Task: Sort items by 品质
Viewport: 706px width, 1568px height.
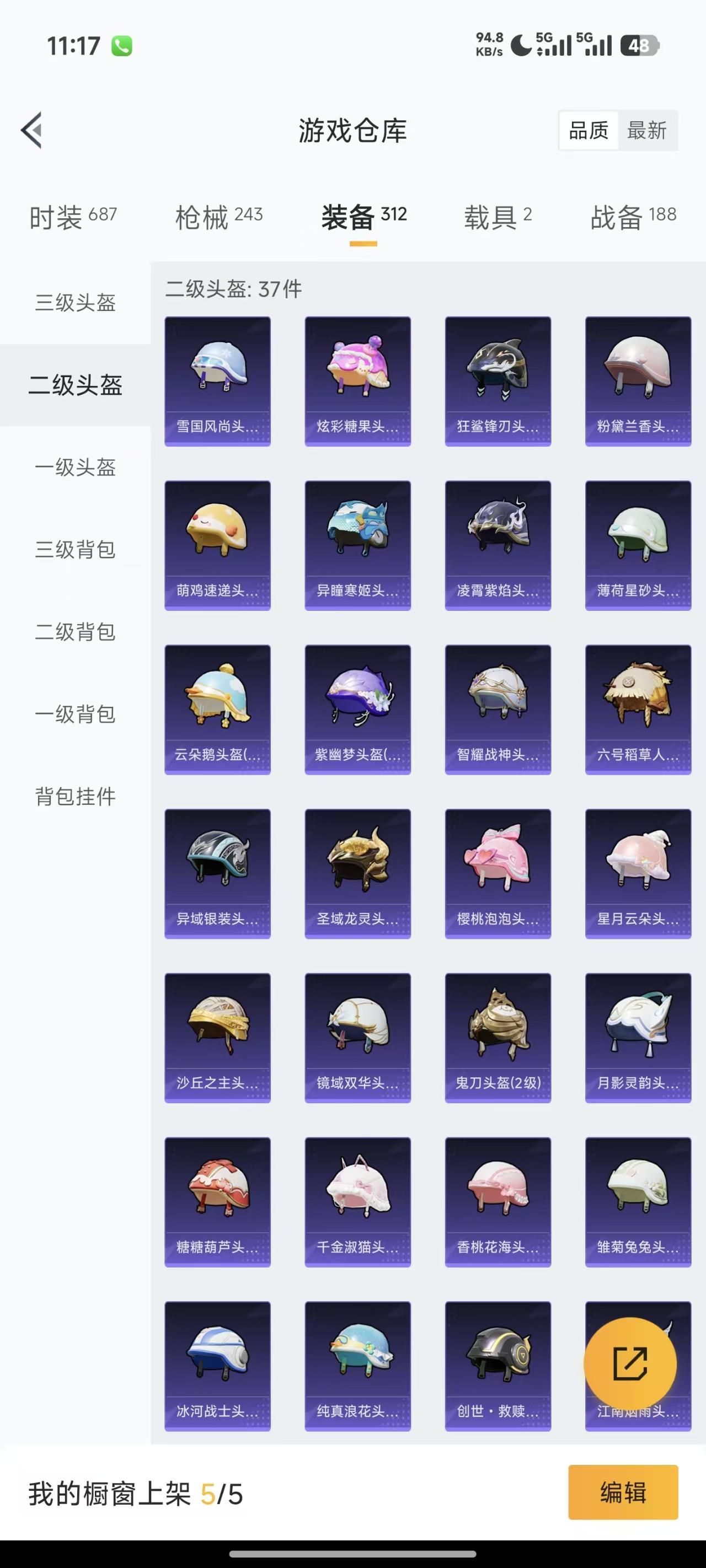Action: point(589,130)
